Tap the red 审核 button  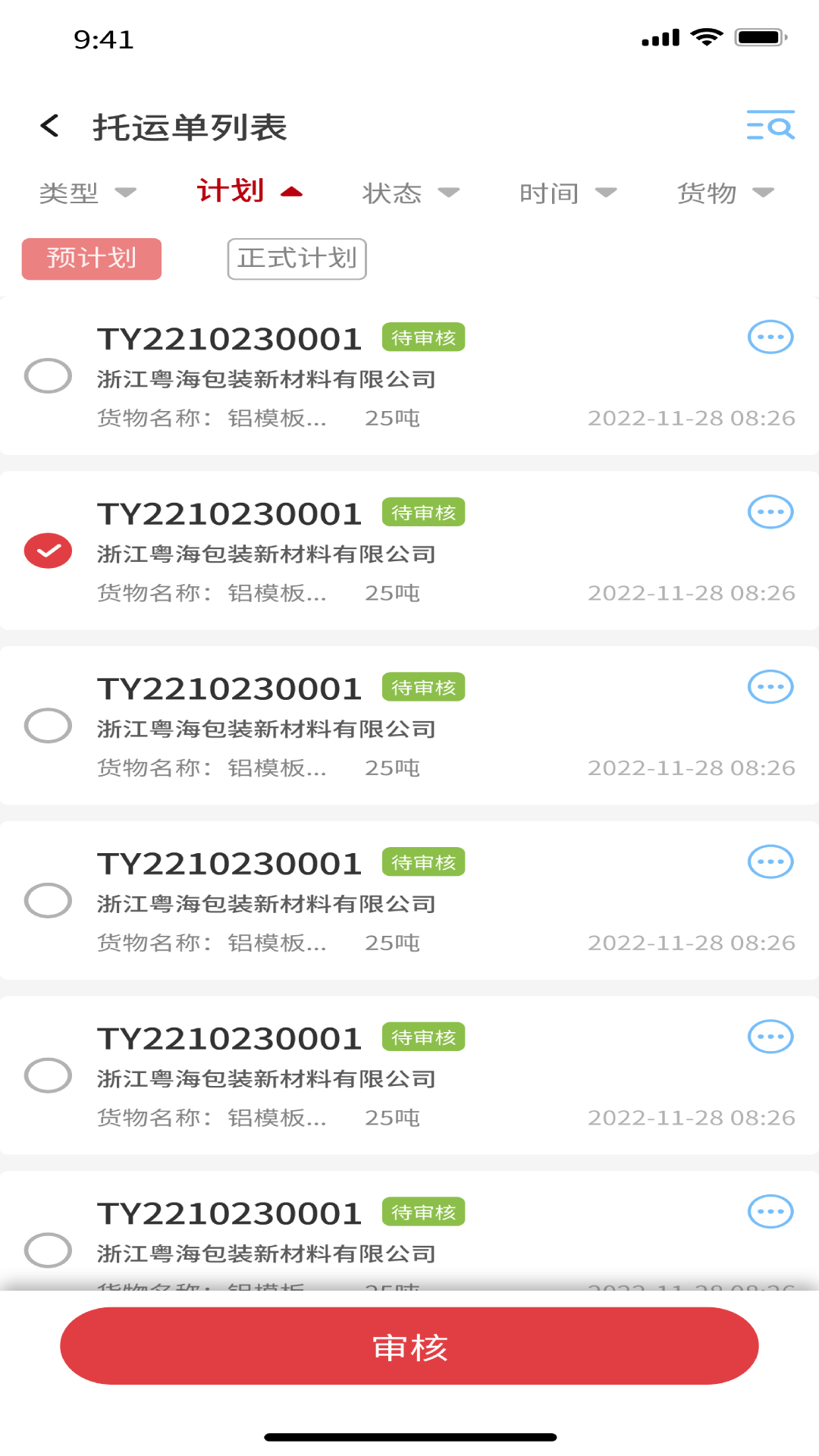409,1346
